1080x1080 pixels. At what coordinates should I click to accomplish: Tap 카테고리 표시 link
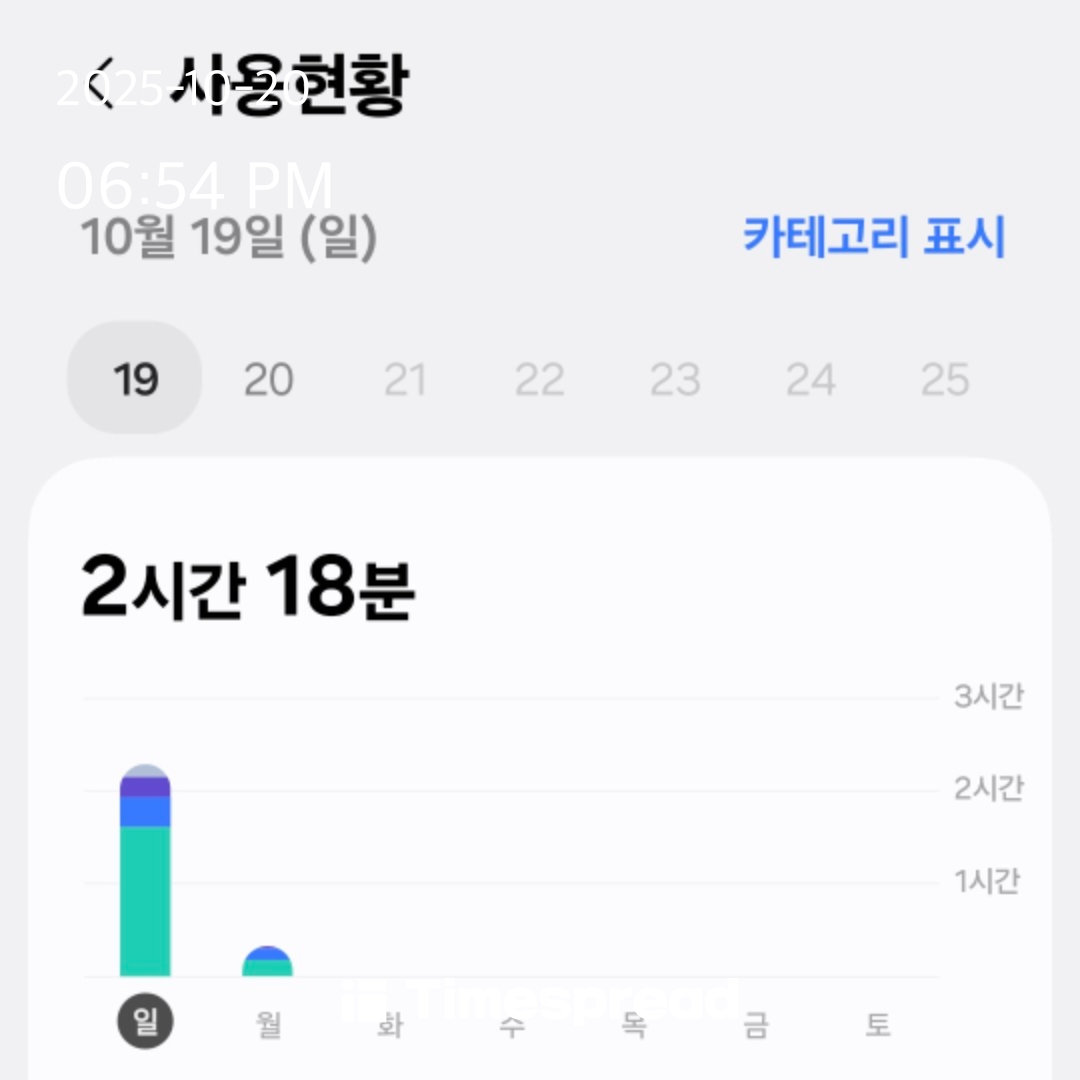tap(874, 236)
